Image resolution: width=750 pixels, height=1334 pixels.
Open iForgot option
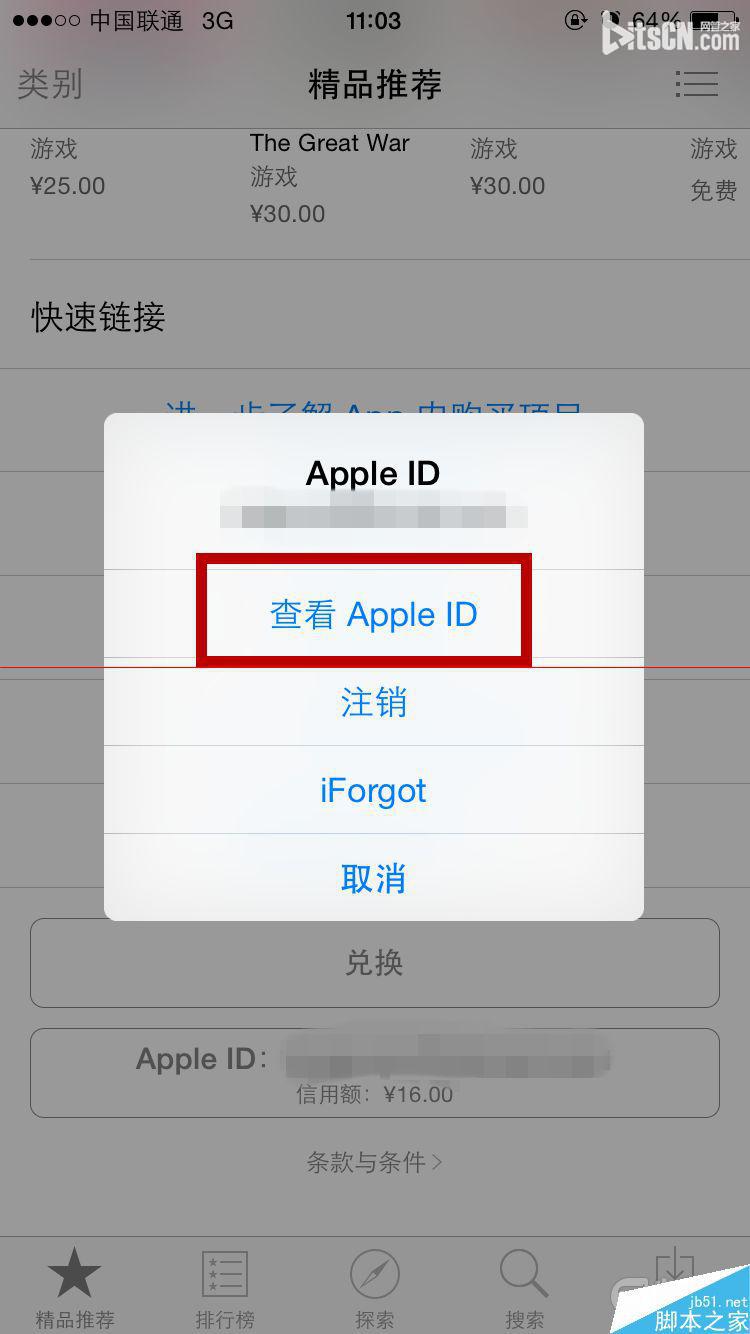click(373, 790)
